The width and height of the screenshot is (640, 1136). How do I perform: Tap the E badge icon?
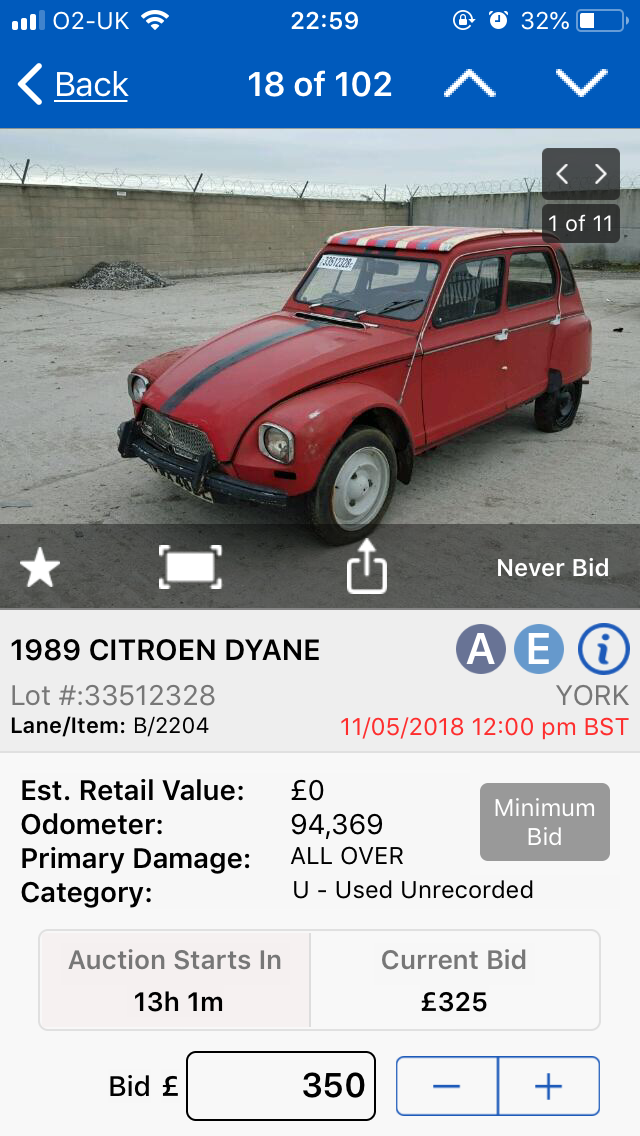[x=539, y=649]
